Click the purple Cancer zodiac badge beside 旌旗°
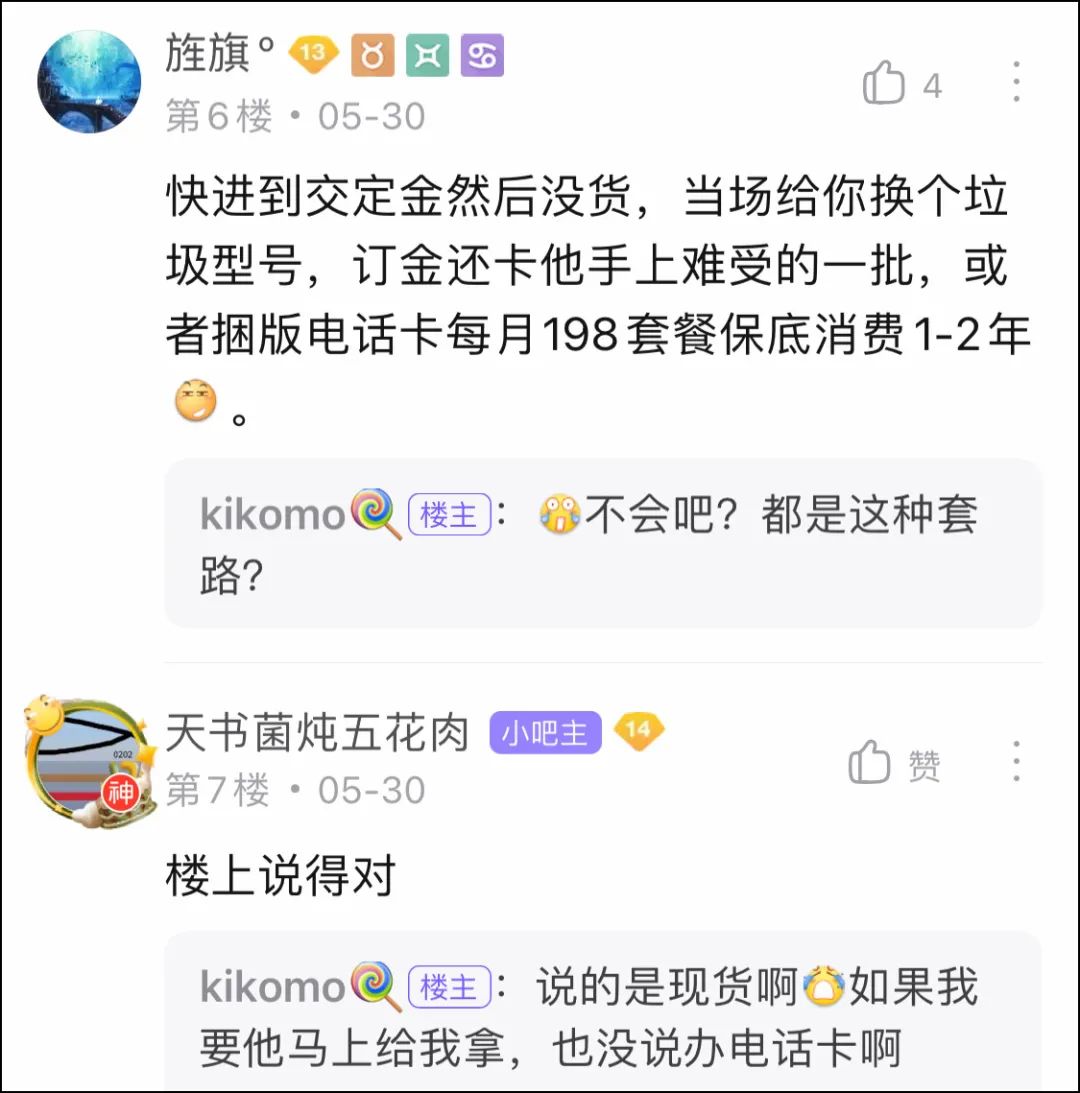The height and width of the screenshot is (1093, 1080). point(482,57)
